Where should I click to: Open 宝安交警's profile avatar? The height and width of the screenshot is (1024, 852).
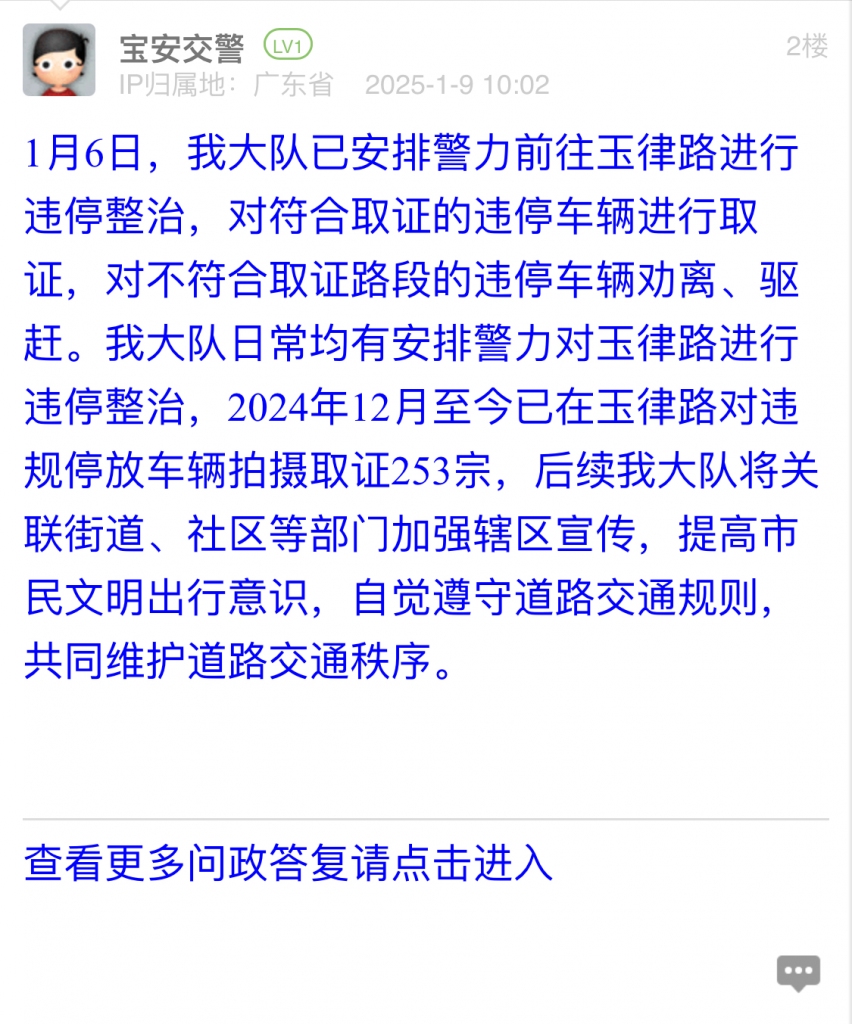[x=59, y=60]
